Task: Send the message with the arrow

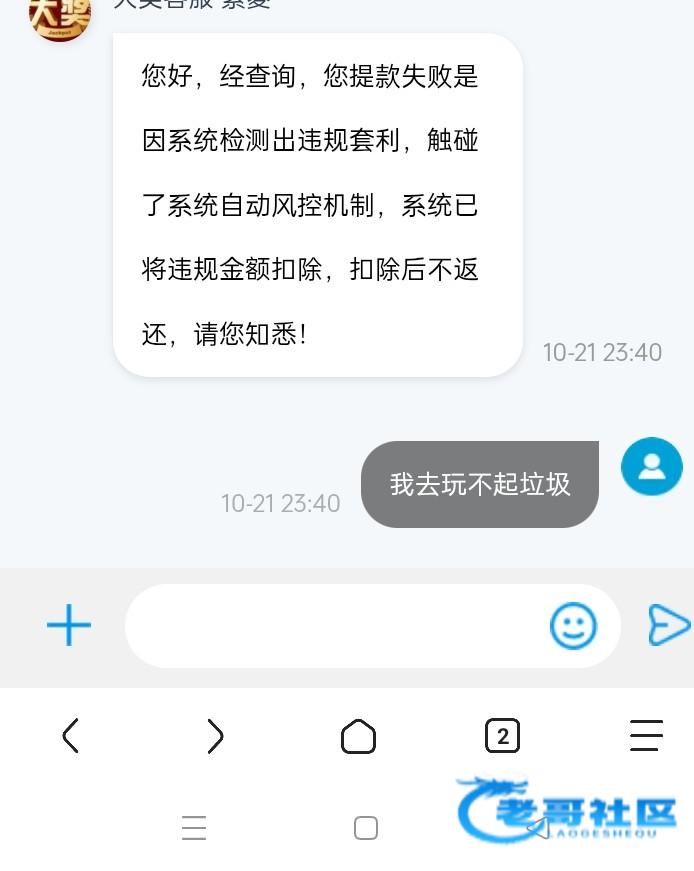Action: (669, 625)
